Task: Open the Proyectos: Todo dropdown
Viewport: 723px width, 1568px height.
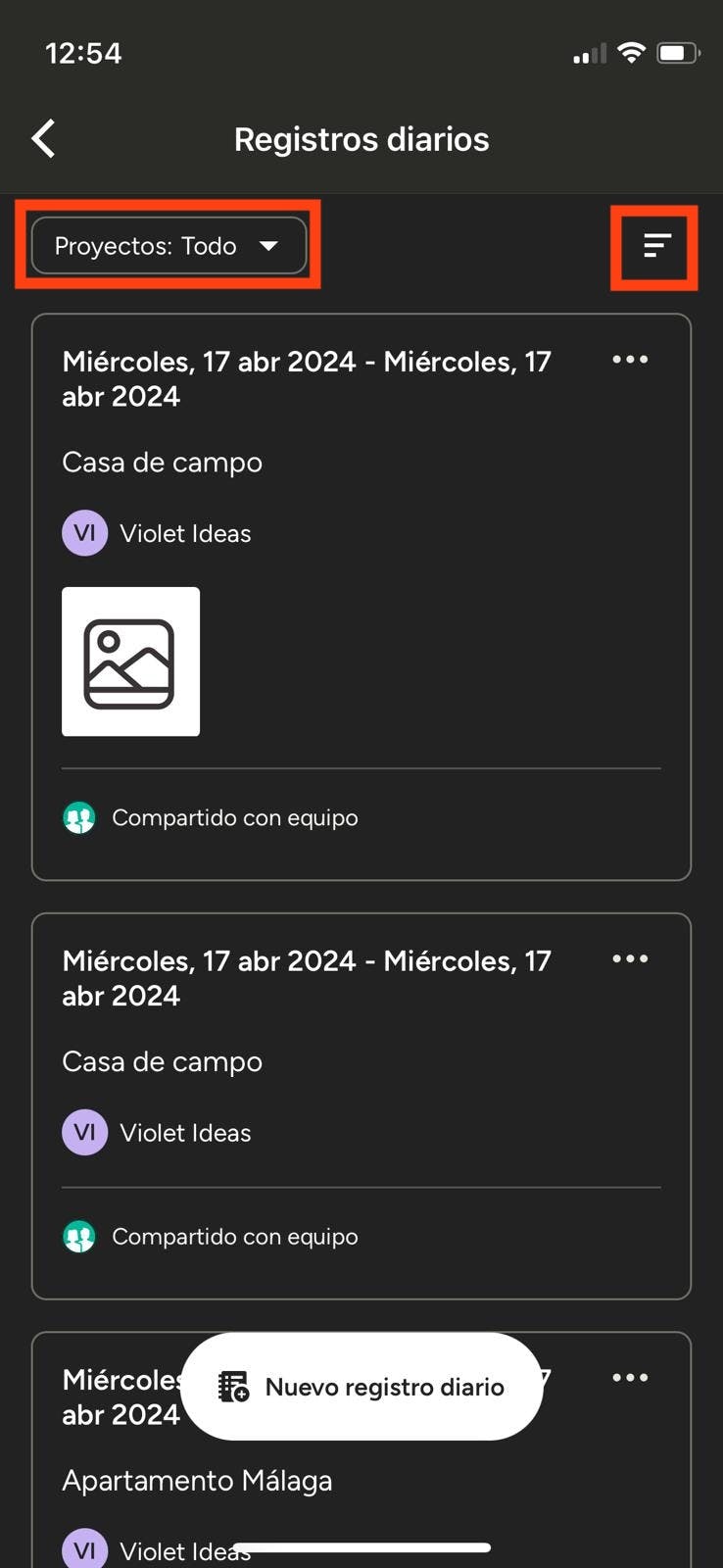Action: tap(169, 245)
